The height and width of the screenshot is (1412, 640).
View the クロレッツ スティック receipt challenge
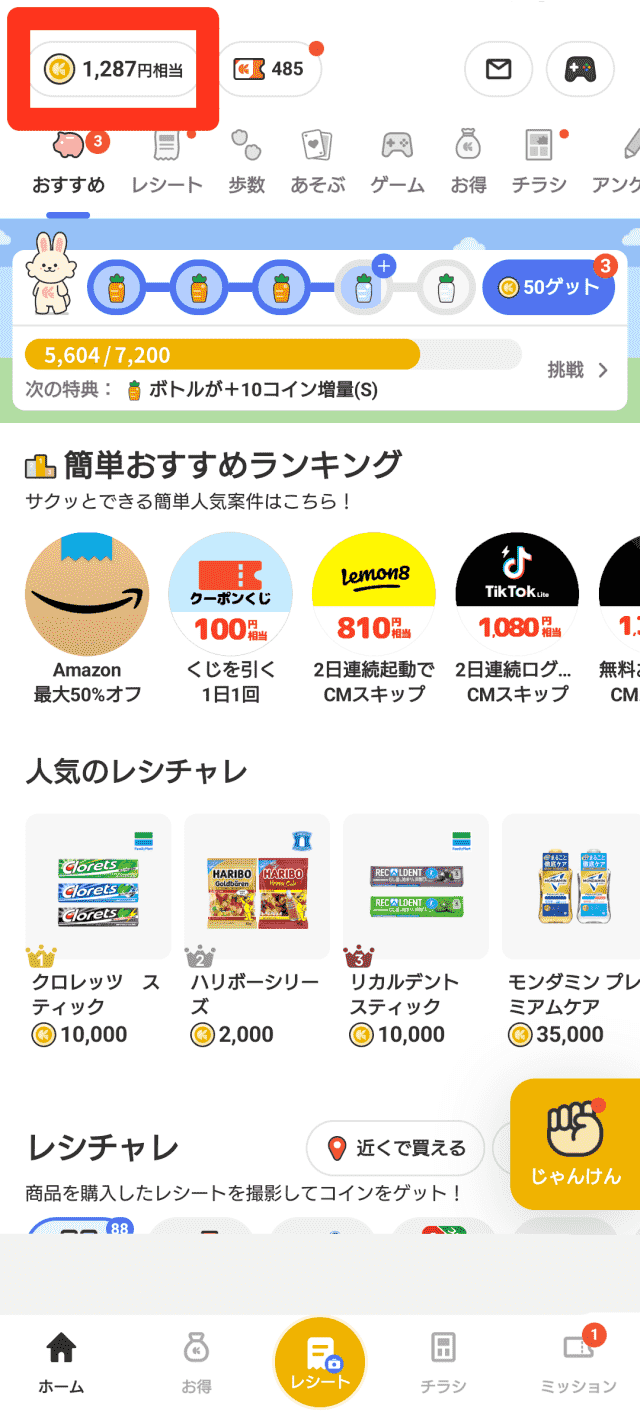pos(97,930)
